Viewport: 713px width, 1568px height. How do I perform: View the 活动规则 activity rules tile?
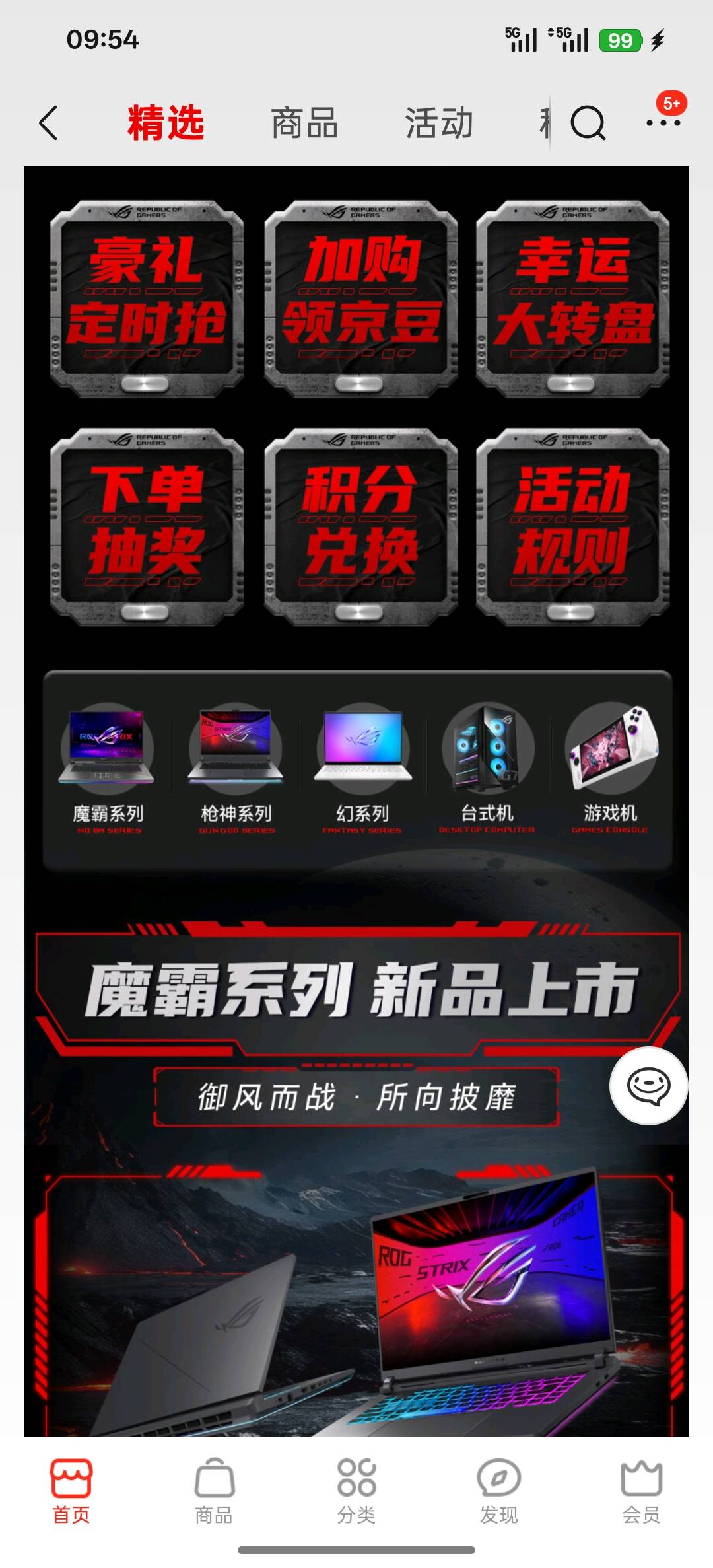coord(572,526)
